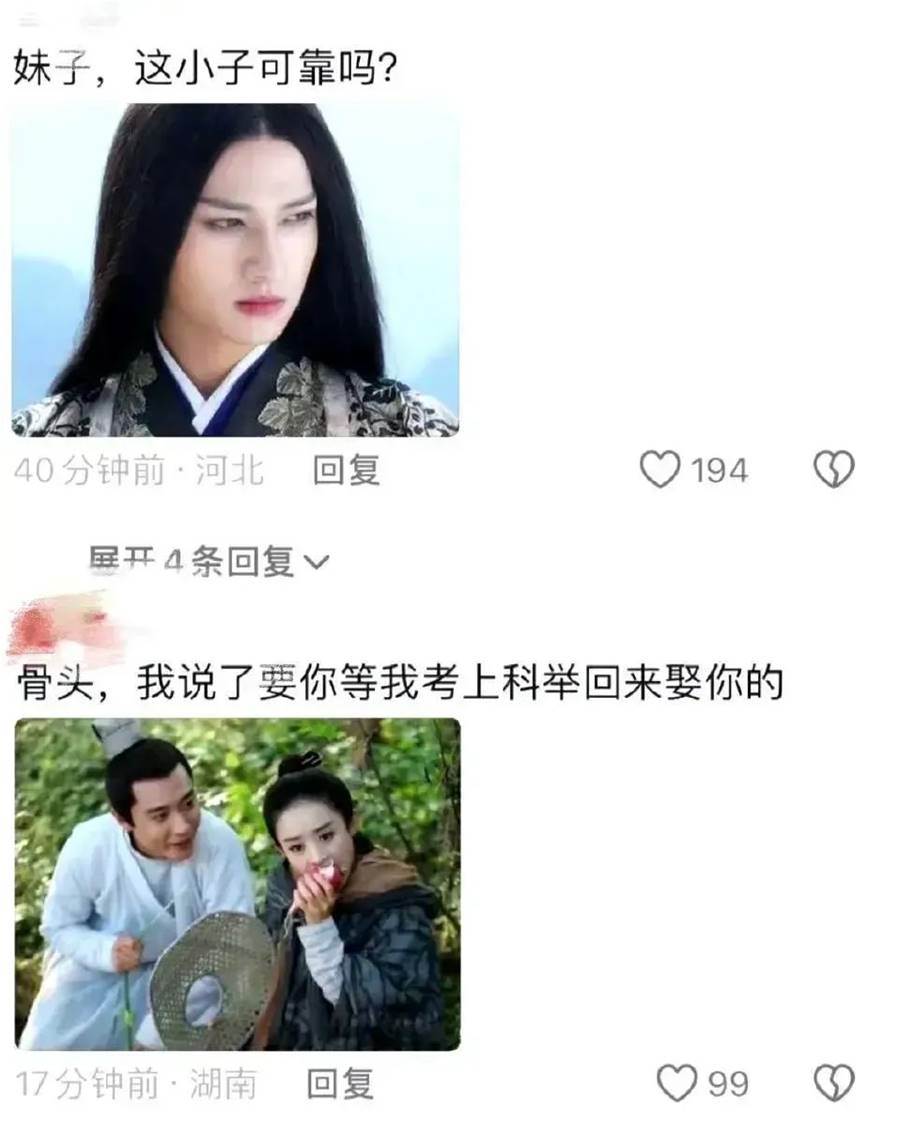Open the long-haired man comment image
The image size is (900, 1145).
[x=235, y=270]
